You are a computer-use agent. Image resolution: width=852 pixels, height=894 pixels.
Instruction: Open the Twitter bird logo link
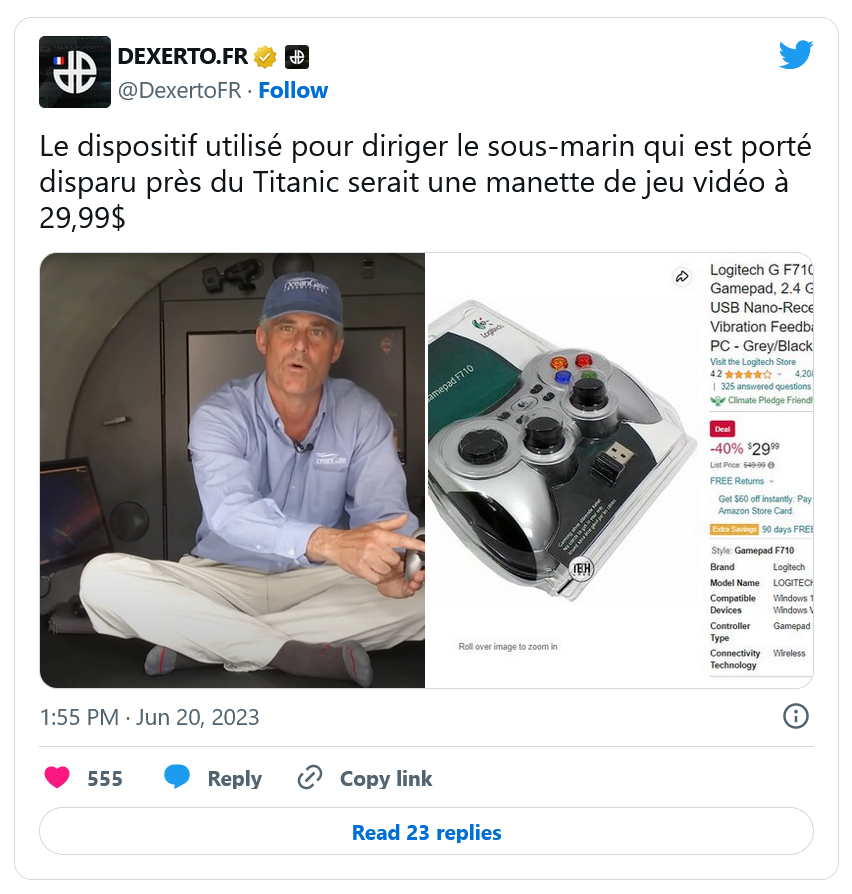pyautogui.click(x=795, y=55)
